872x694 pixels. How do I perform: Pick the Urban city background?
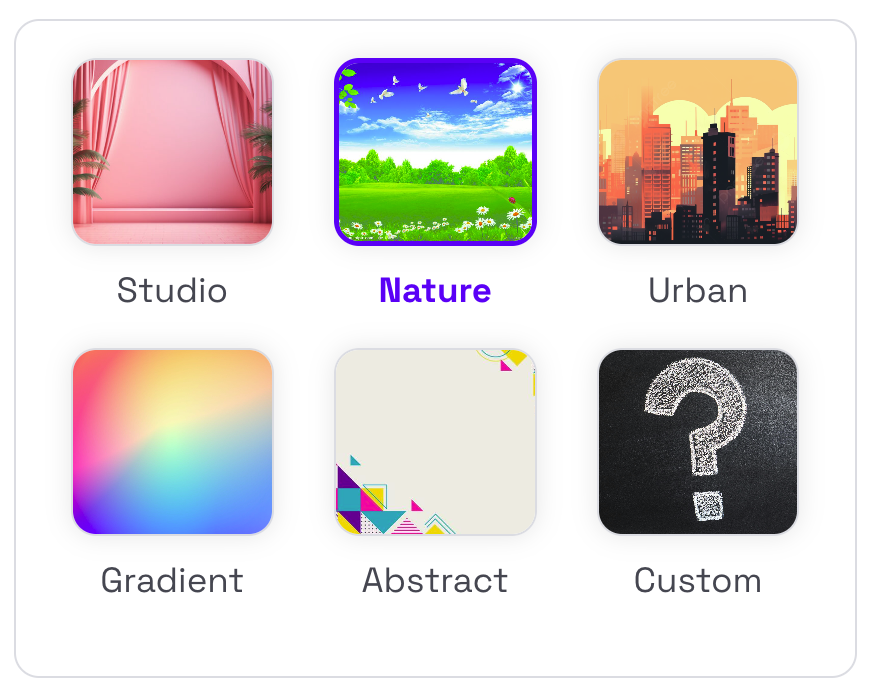[x=697, y=151]
